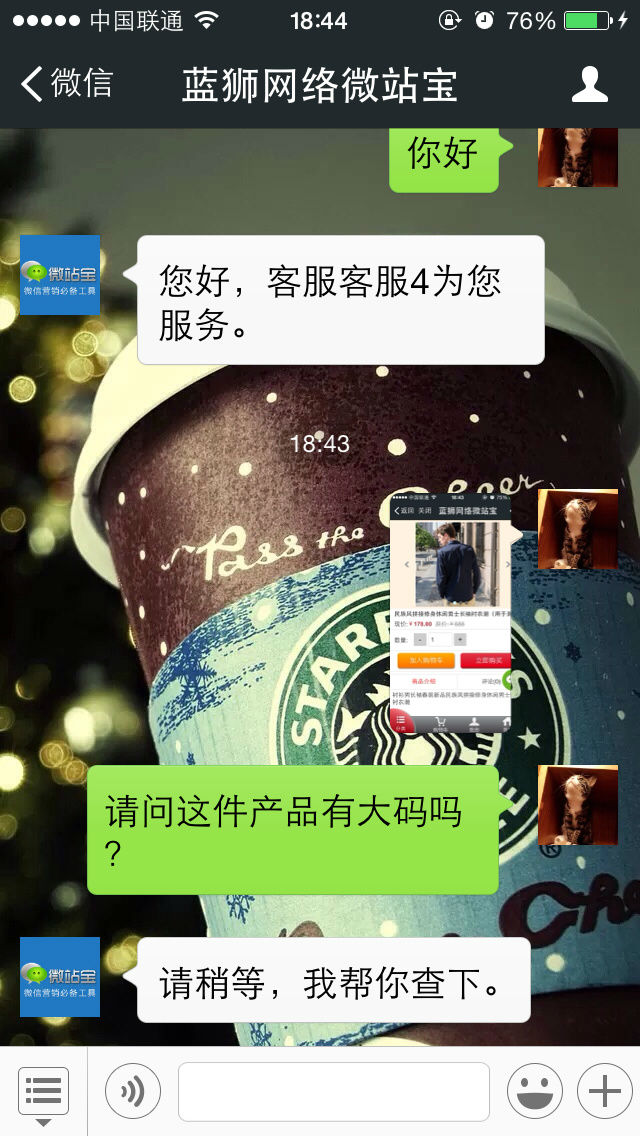640x1136 pixels.
Task: Open the account profile icon
Action: coord(590,84)
